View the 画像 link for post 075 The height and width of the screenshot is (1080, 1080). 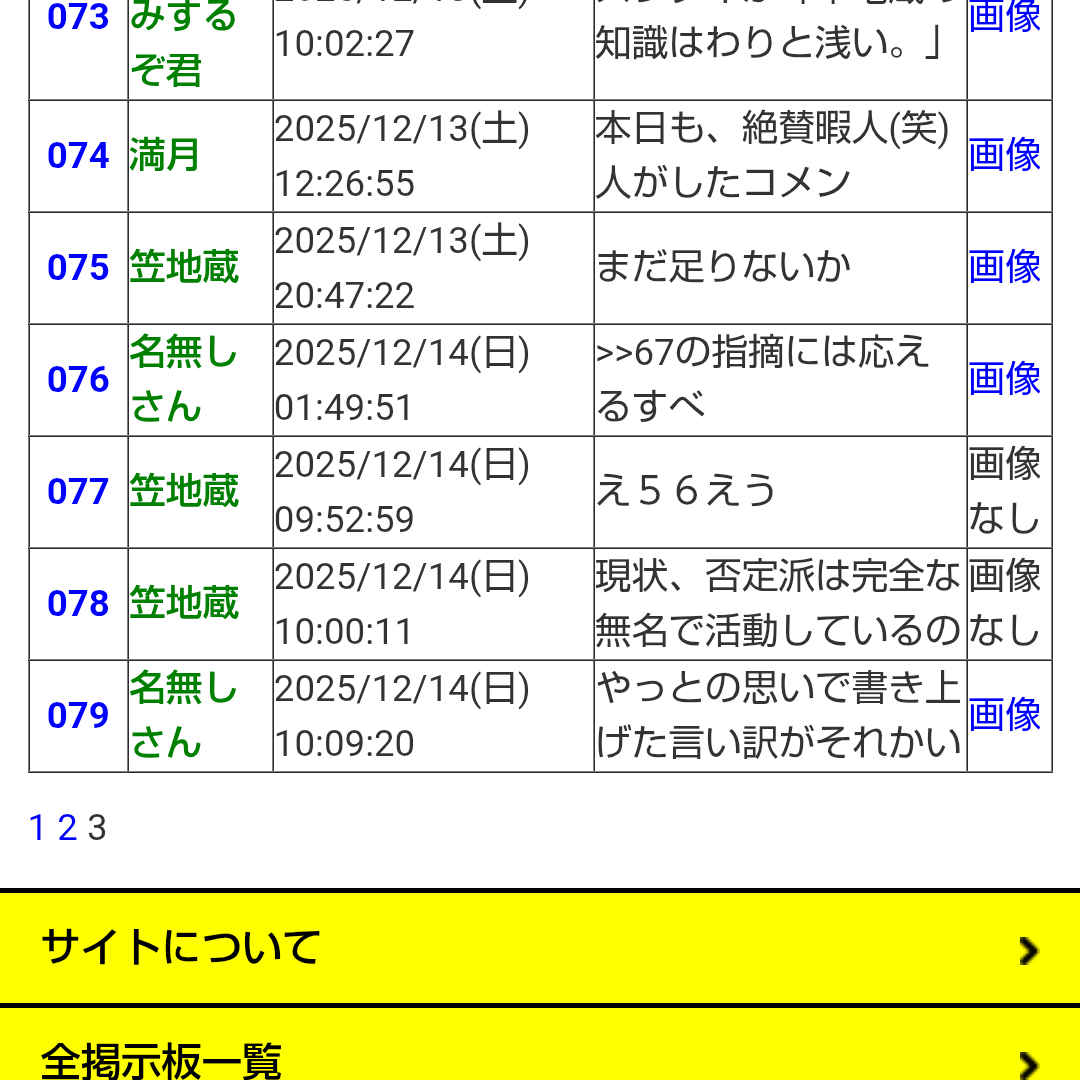point(1005,267)
